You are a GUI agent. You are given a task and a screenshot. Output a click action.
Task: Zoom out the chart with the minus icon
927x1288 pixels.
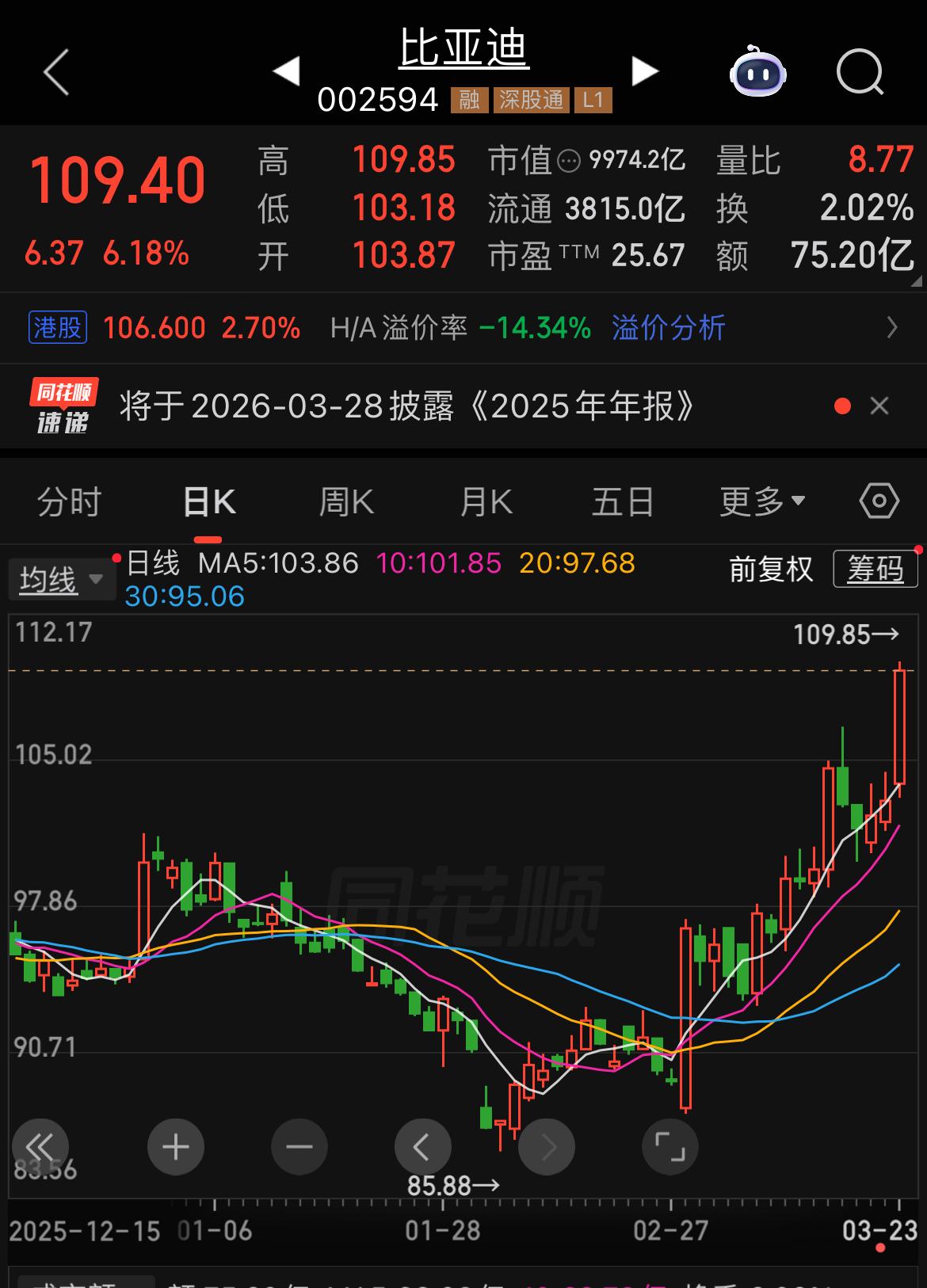pyautogui.click(x=299, y=1146)
